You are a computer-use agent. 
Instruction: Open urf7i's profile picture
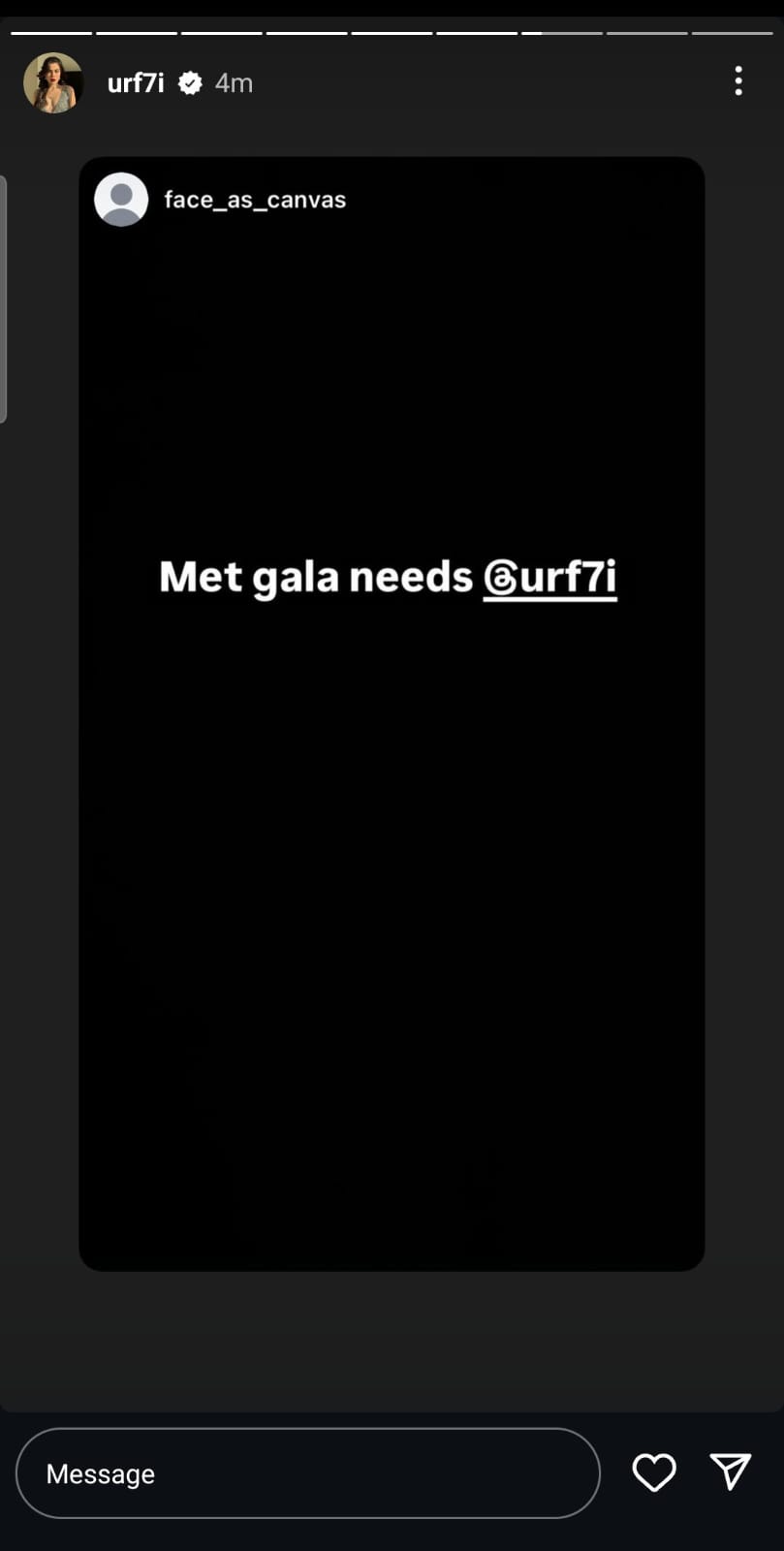coord(52,83)
